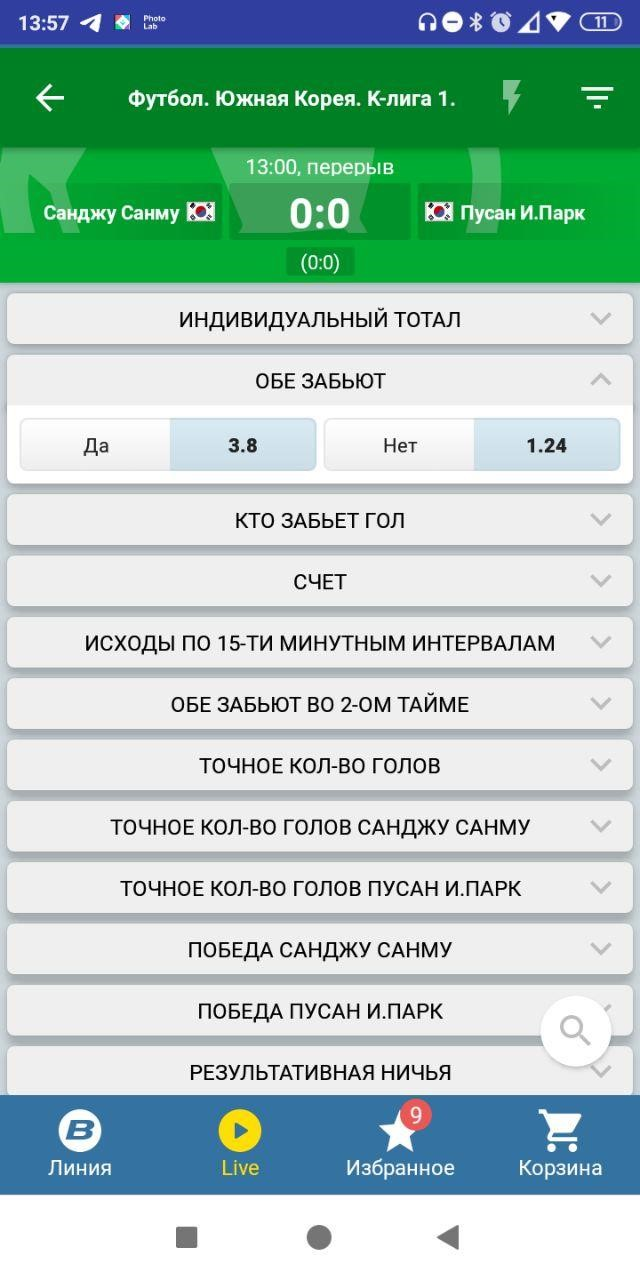Expand the ИНДИВИДУАЛЬНЫЙ ТОТАЛ section
The width and height of the screenshot is (640, 1280).
click(x=320, y=319)
